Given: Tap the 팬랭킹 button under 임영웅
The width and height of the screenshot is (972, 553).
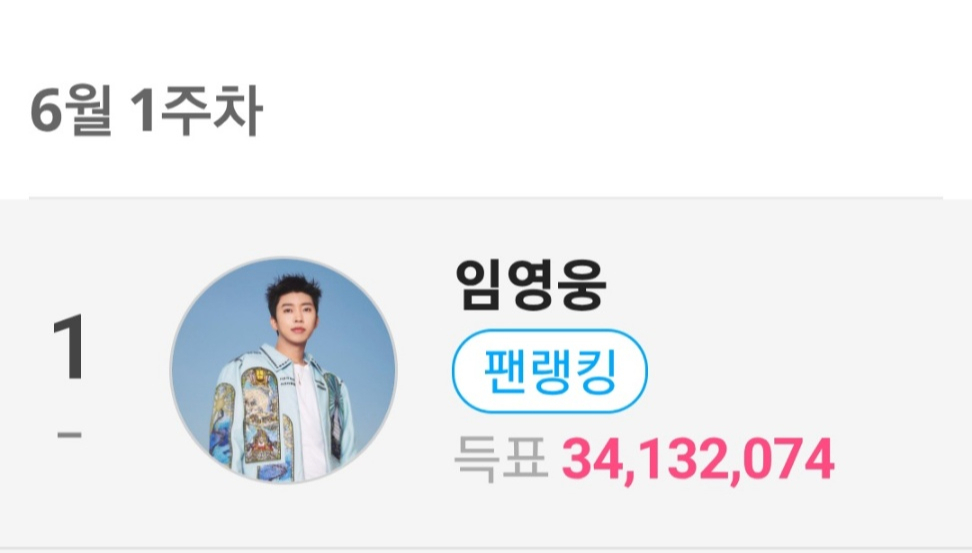Looking at the screenshot, I should 550,371.
